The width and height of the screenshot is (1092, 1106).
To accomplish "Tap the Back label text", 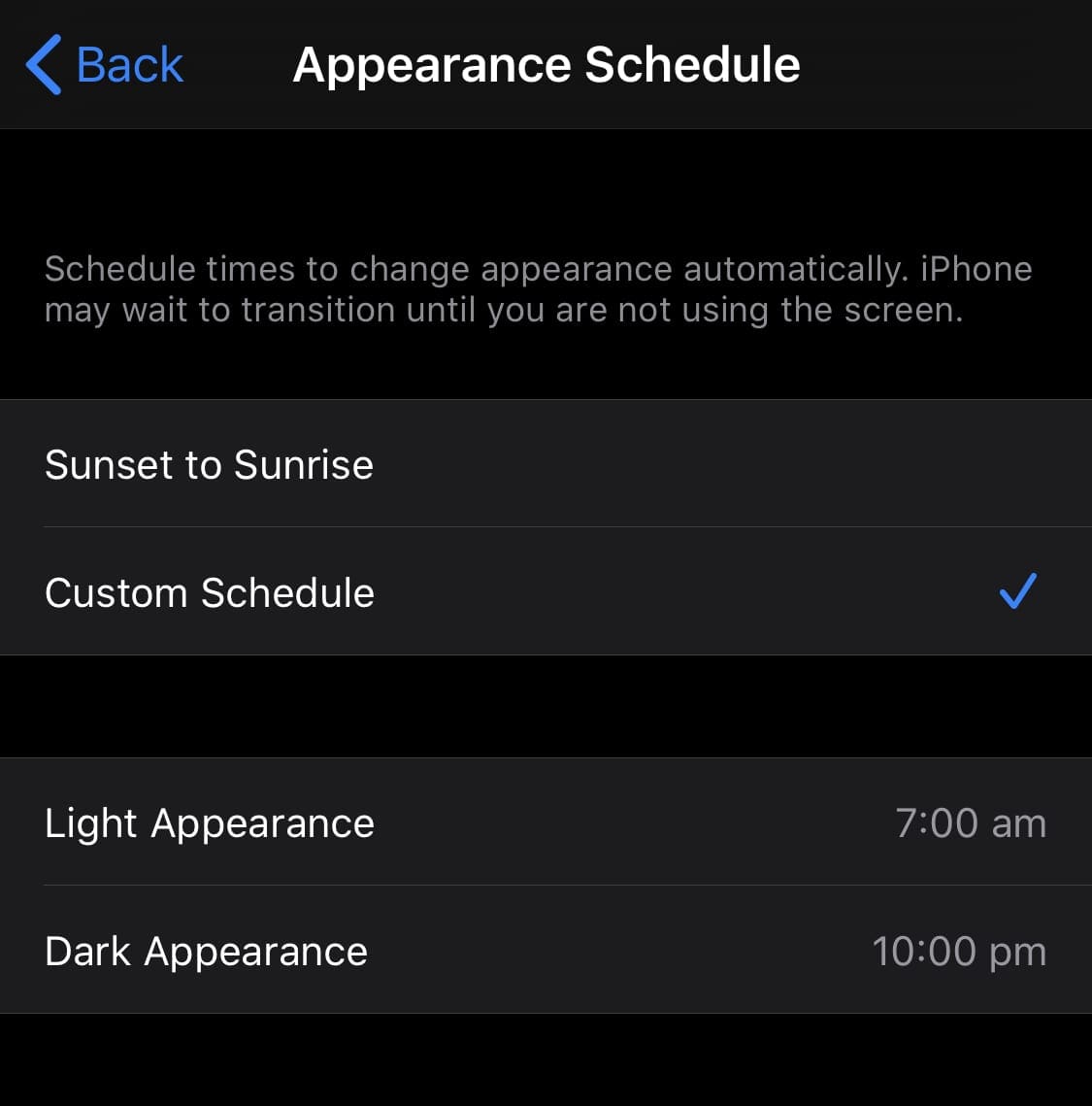I will click(x=130, y=64).
